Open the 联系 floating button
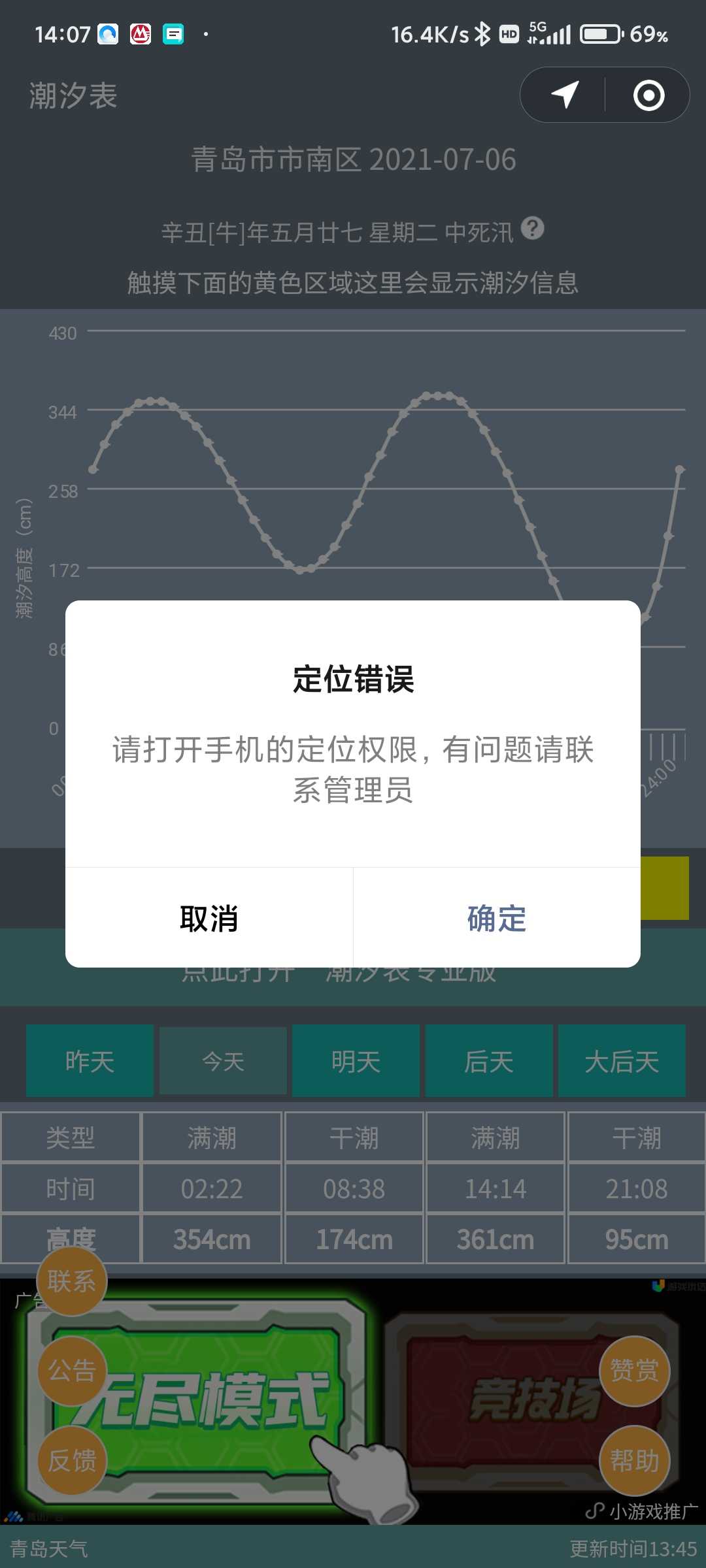This screenshot has height=1568, width=706. 71,1281
